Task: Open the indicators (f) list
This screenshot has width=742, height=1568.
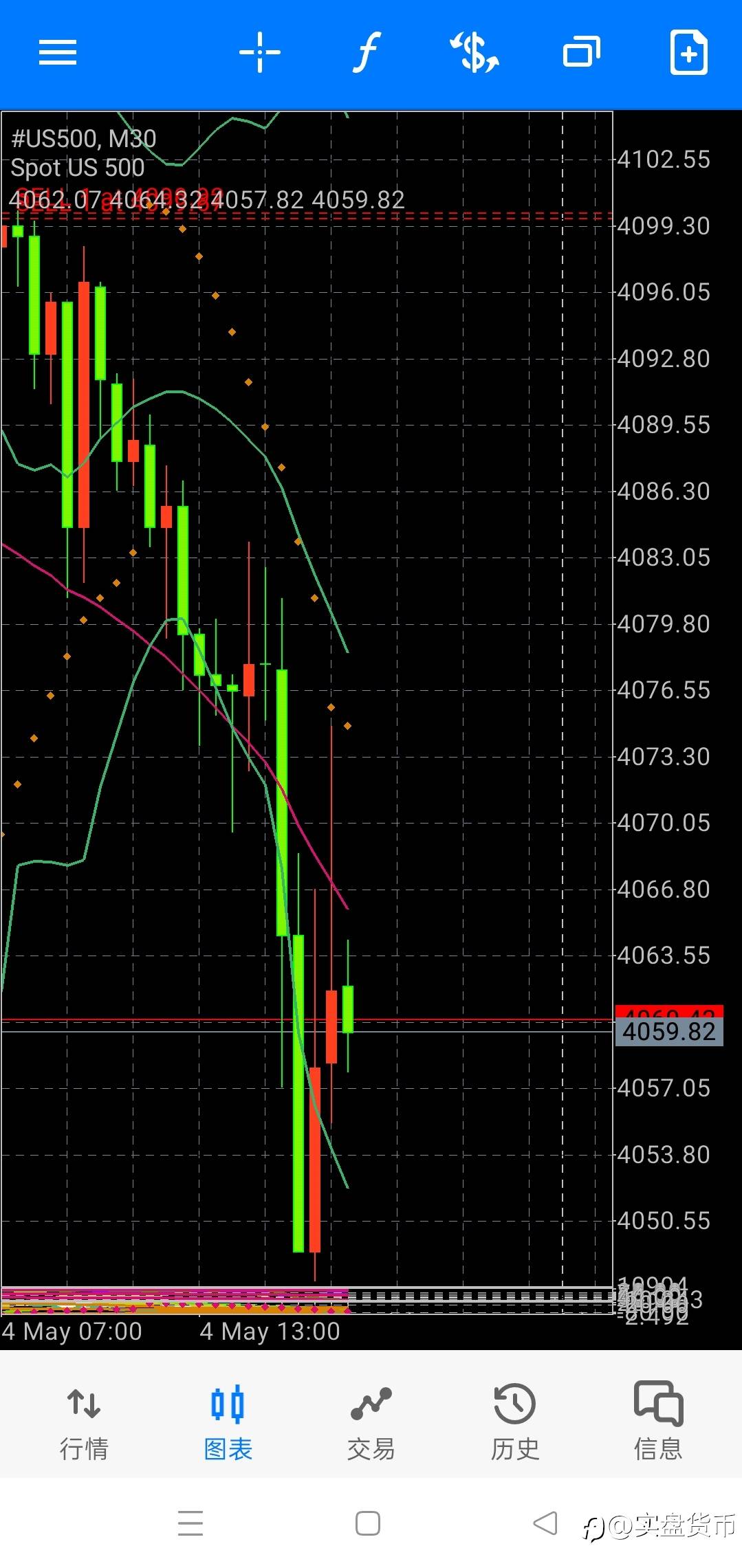Action: click(367, 52)
